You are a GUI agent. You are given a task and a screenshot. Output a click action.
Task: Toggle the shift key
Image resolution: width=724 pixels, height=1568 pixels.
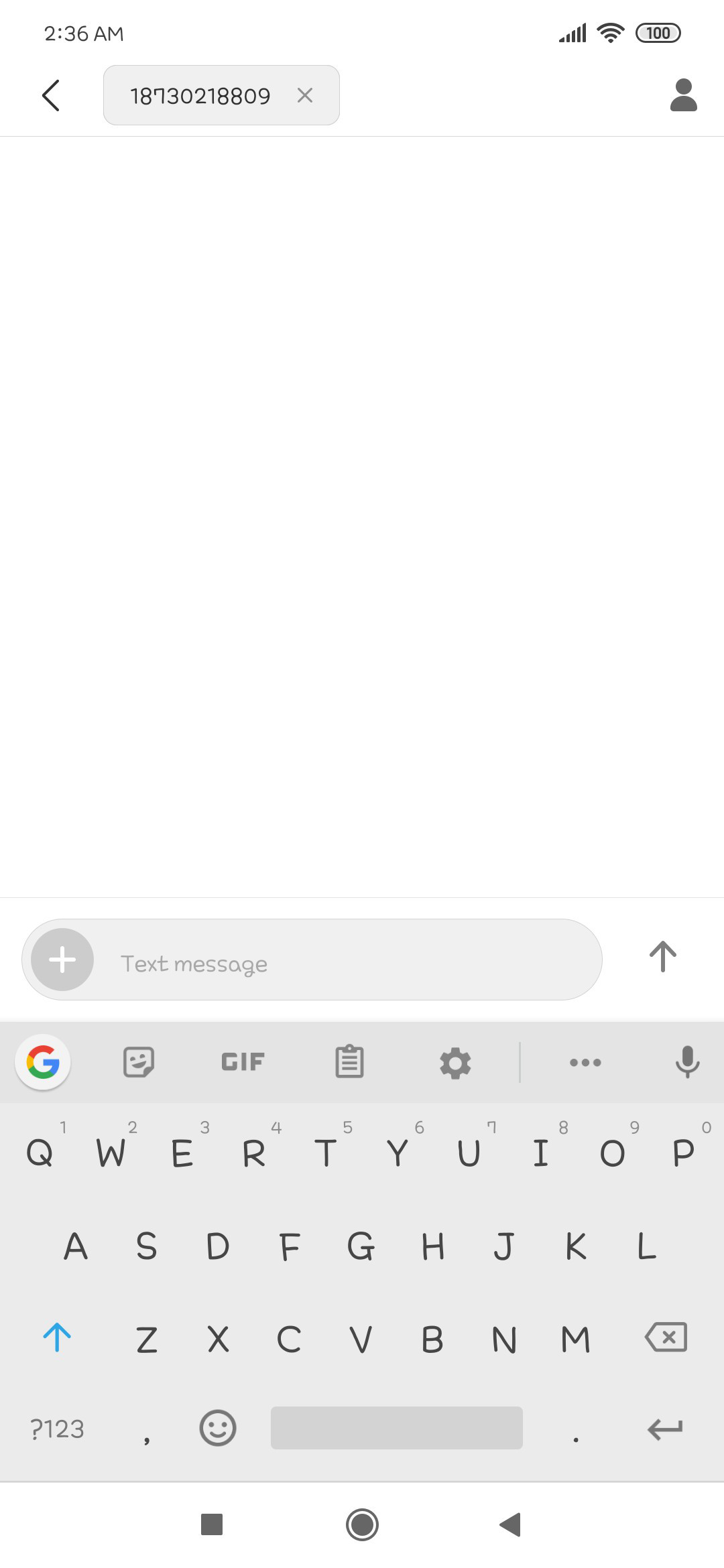pyautogui.click(x=57, y=1337)
